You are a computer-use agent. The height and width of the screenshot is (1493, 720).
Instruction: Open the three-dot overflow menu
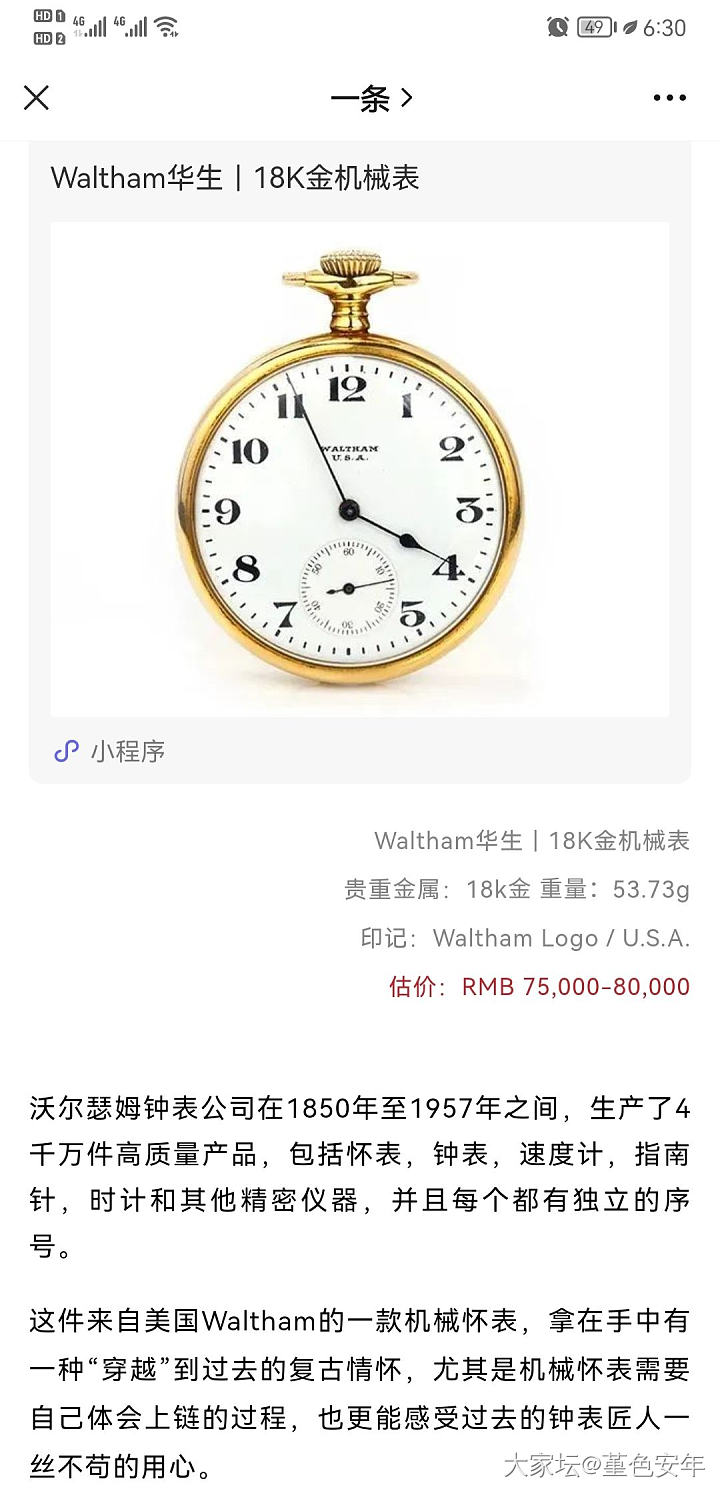tap(669, 98)
